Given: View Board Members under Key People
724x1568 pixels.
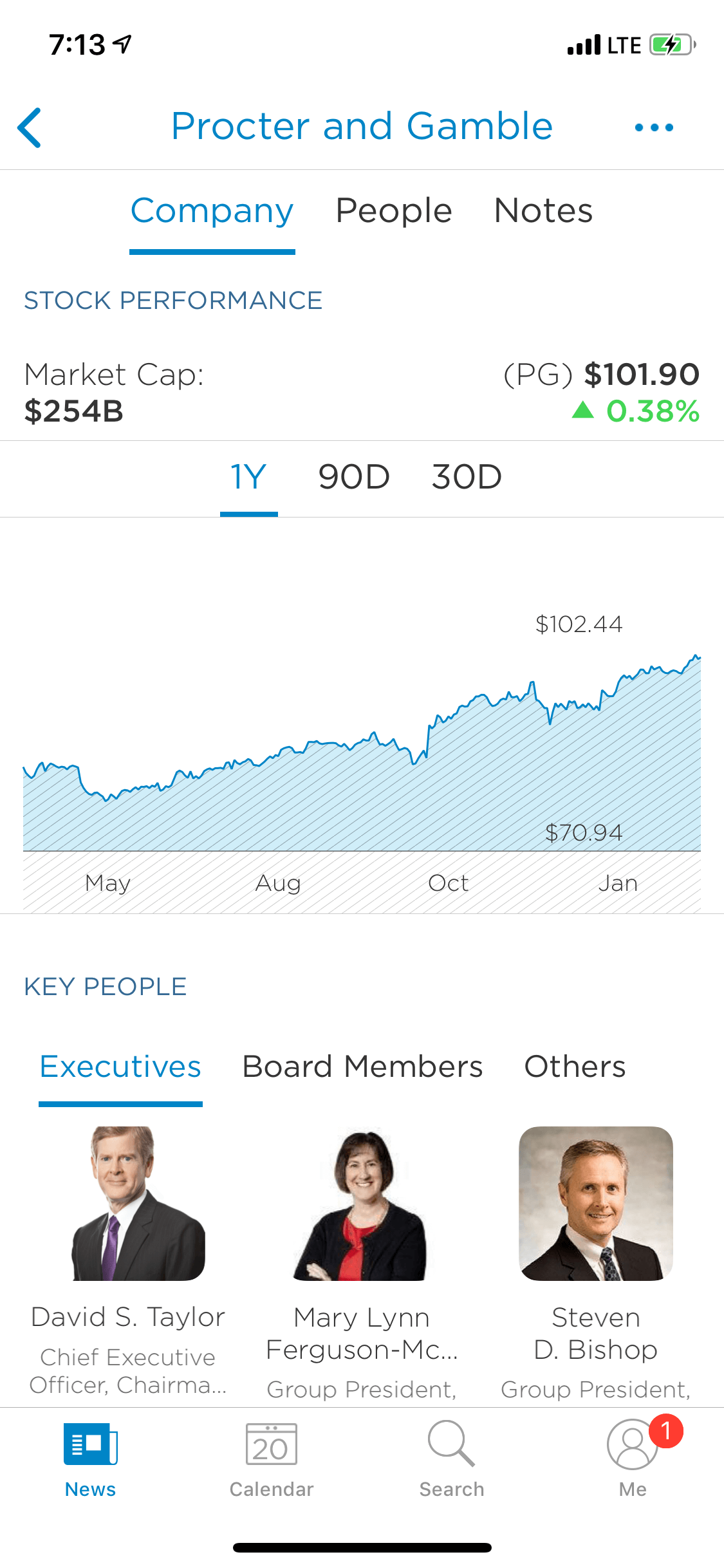Looking at the screenshot, I should click(362, 1067).
